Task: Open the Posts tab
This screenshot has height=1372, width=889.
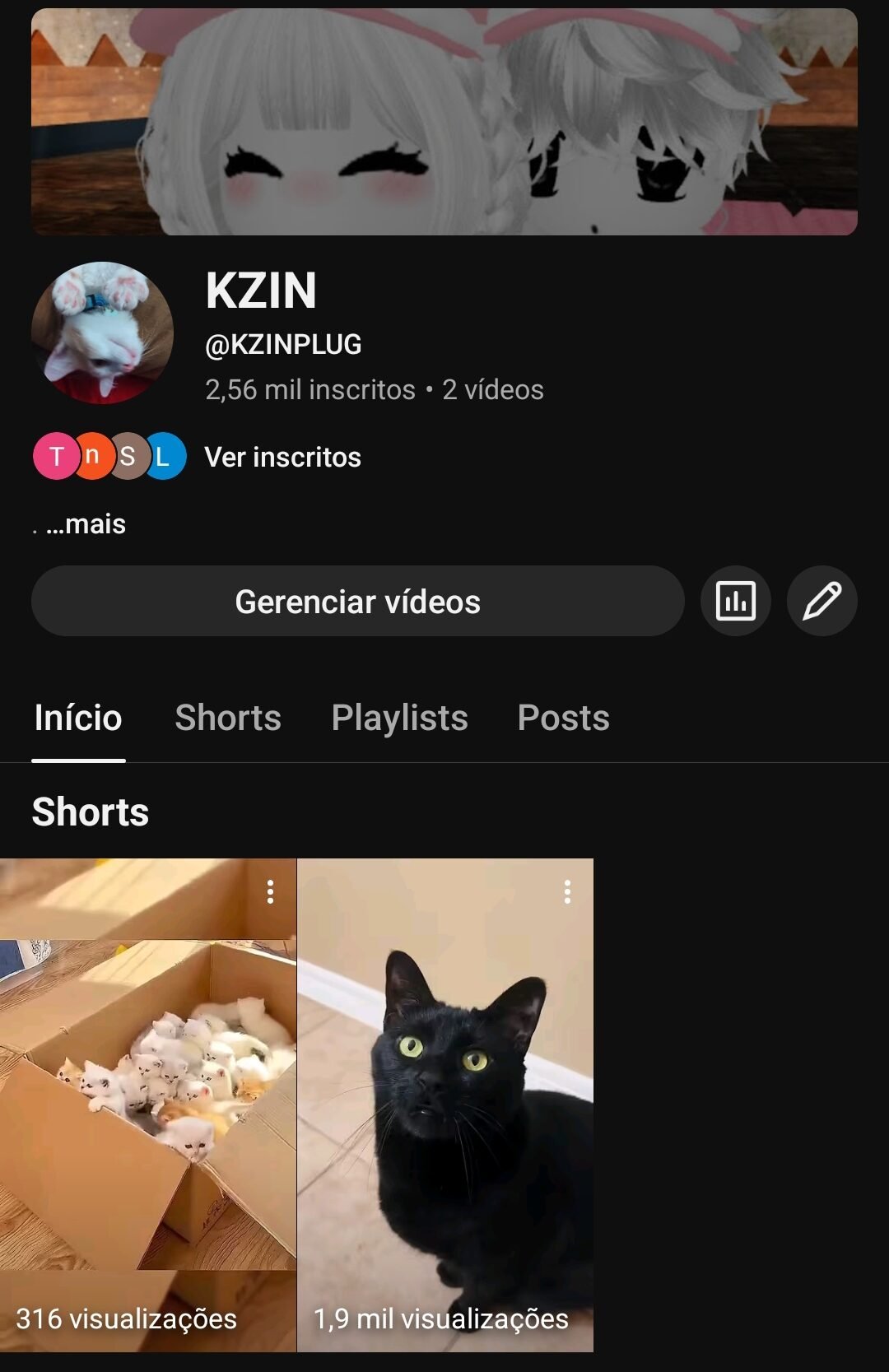Action: pos(563,718)
